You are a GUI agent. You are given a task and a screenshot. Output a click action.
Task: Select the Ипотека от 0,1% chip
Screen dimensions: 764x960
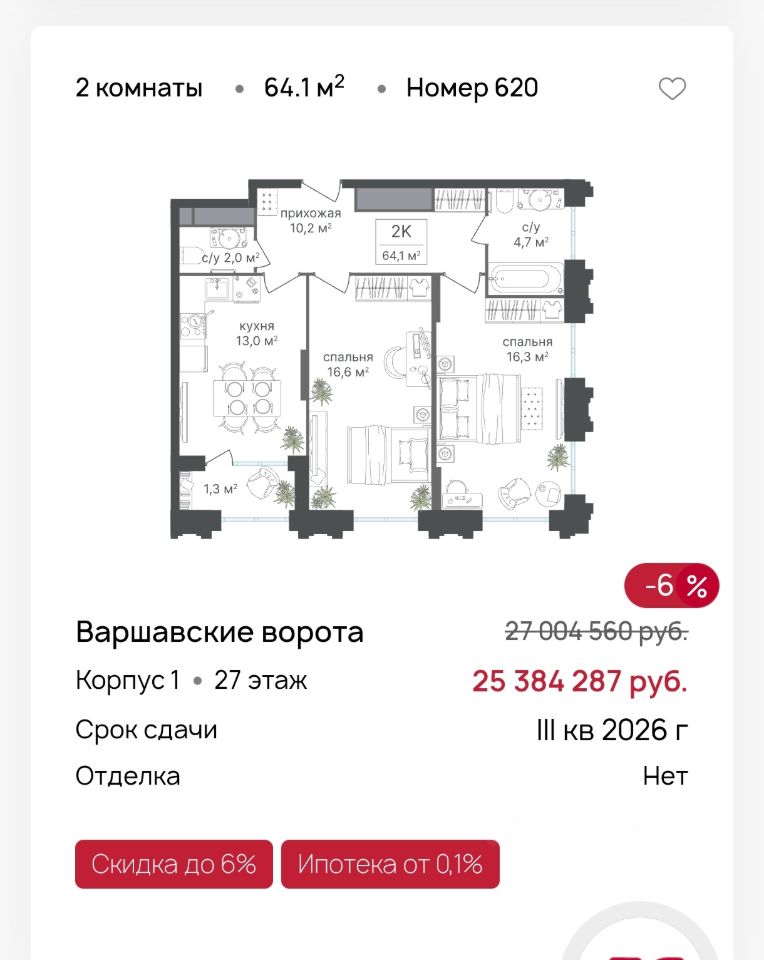click(390, 864)
